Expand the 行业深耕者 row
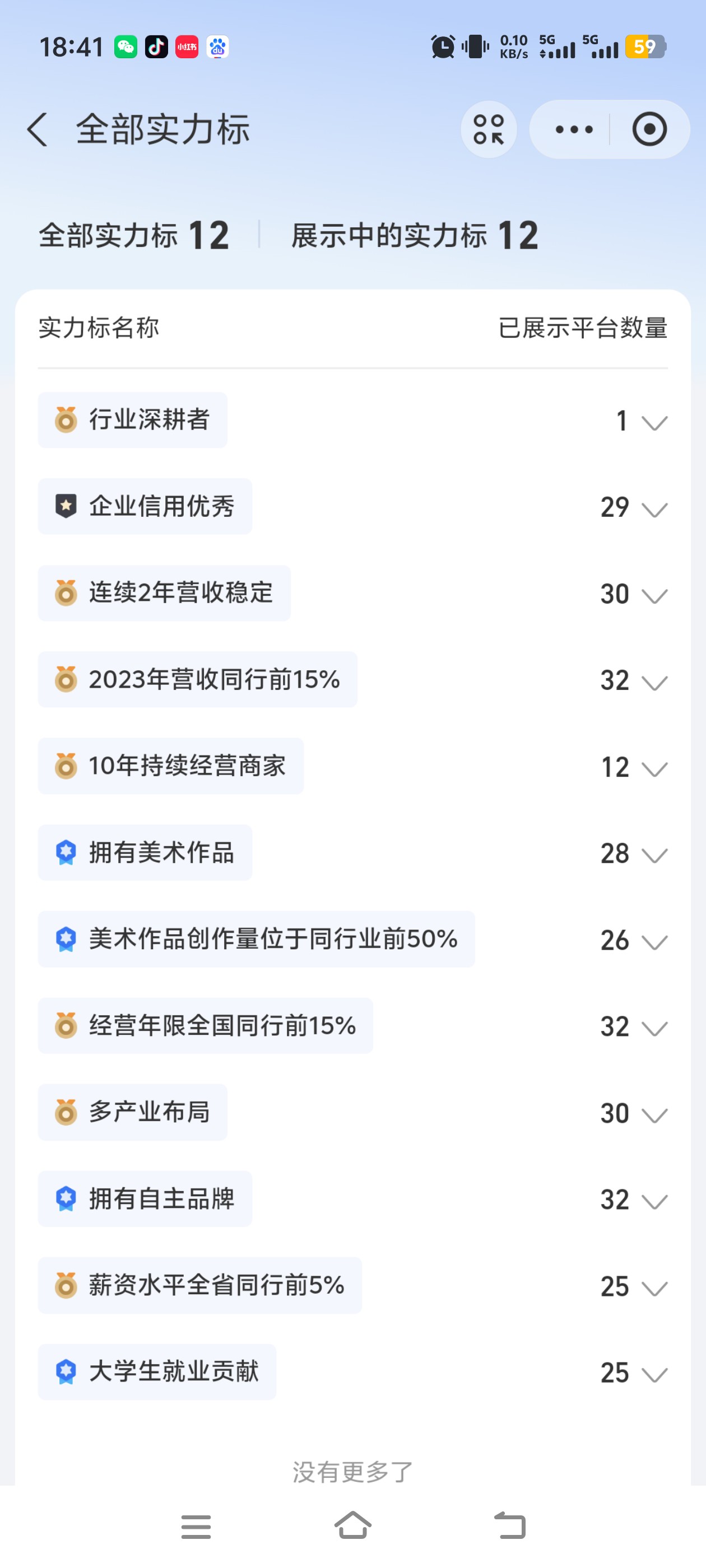The width and height of the screenshot is (706, 1568). 654,422
